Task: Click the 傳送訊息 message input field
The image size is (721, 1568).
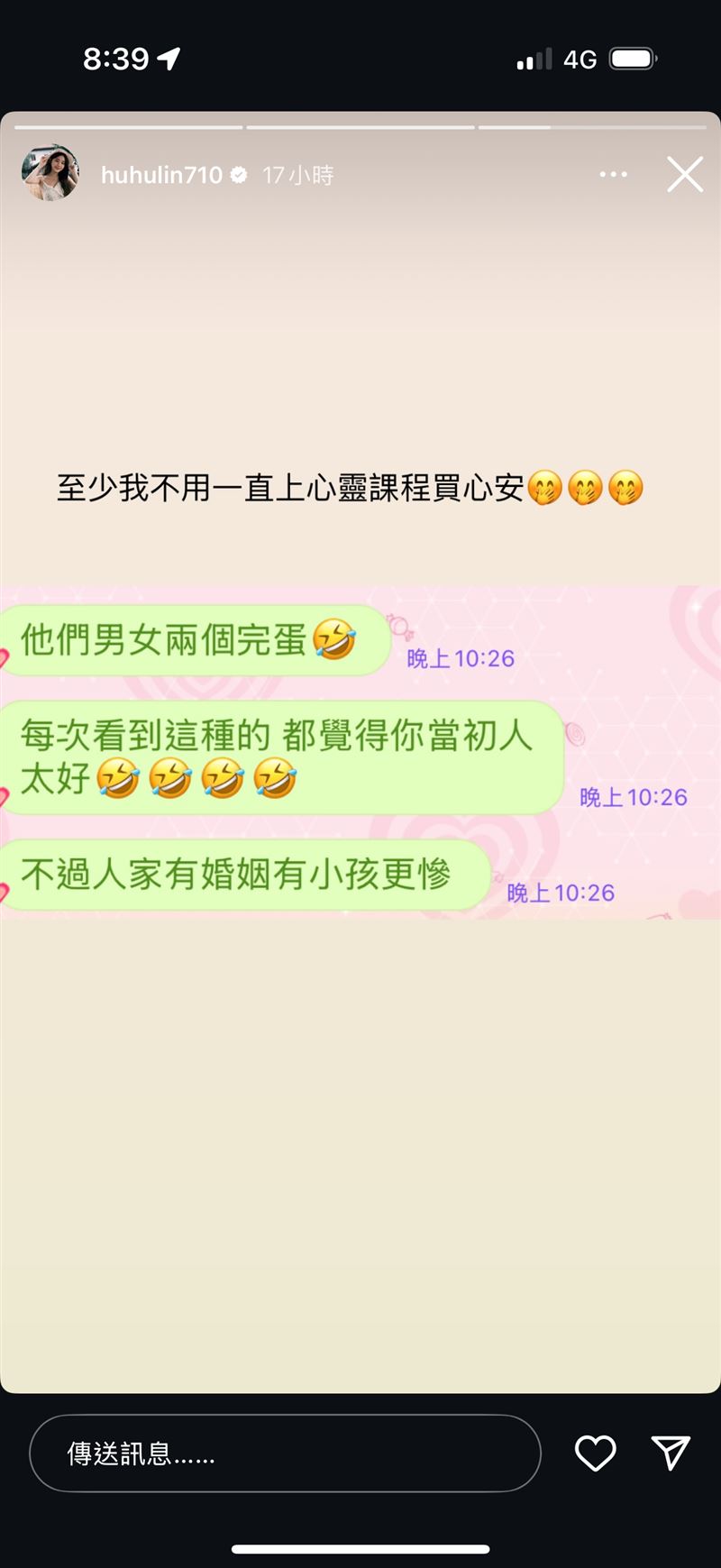Action: coord(285,1453)
